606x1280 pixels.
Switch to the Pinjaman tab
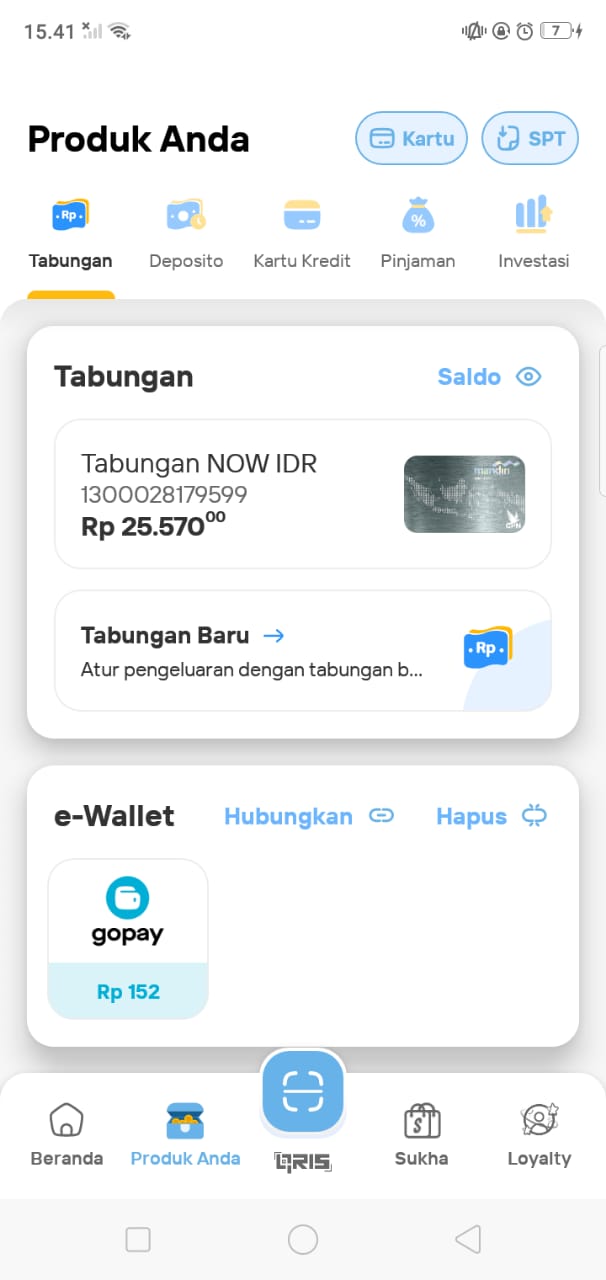point(418,234)
